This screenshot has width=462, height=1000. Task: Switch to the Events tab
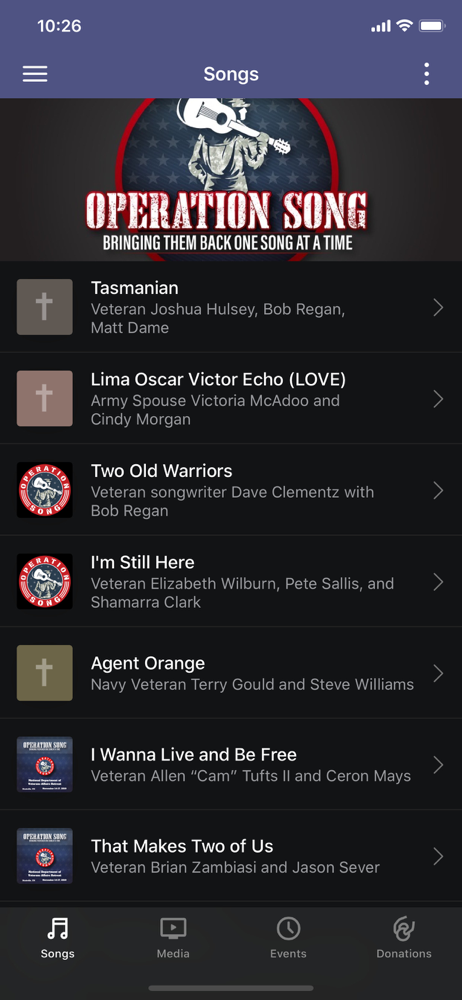click(x=288, y=938)
